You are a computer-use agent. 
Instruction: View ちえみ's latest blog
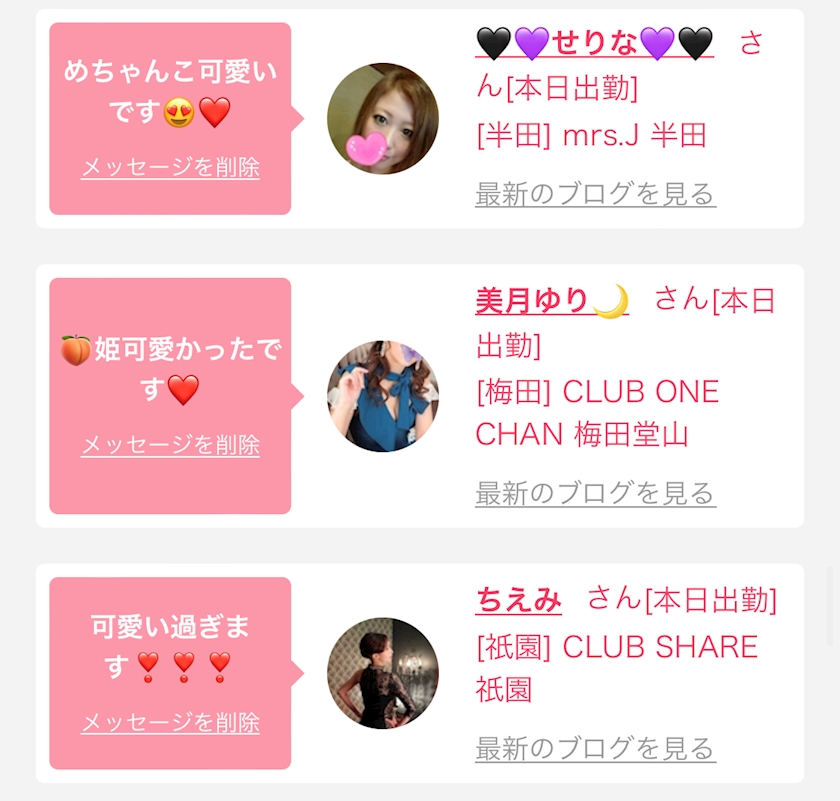coord(596,748)
